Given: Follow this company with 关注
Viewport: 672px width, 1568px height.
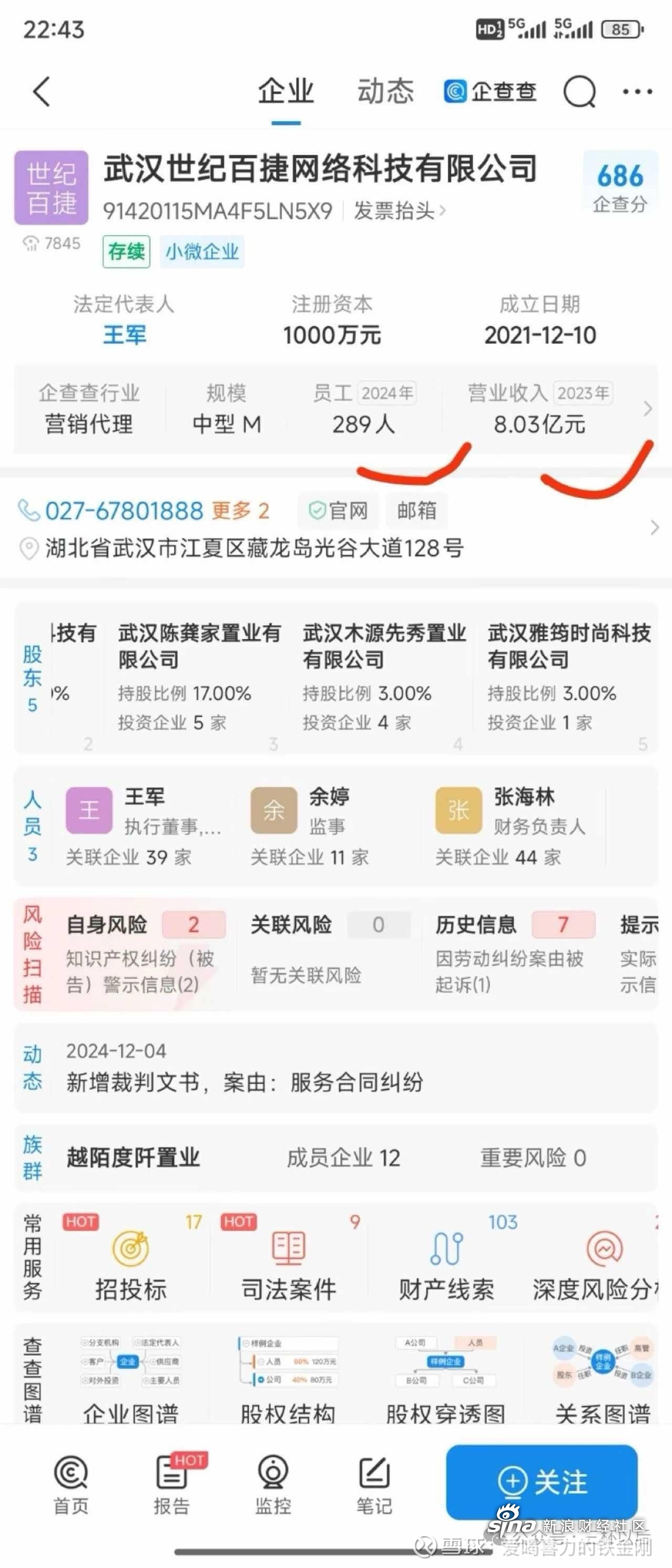Looking at the screenshot, I should (x=542, y=1481).
